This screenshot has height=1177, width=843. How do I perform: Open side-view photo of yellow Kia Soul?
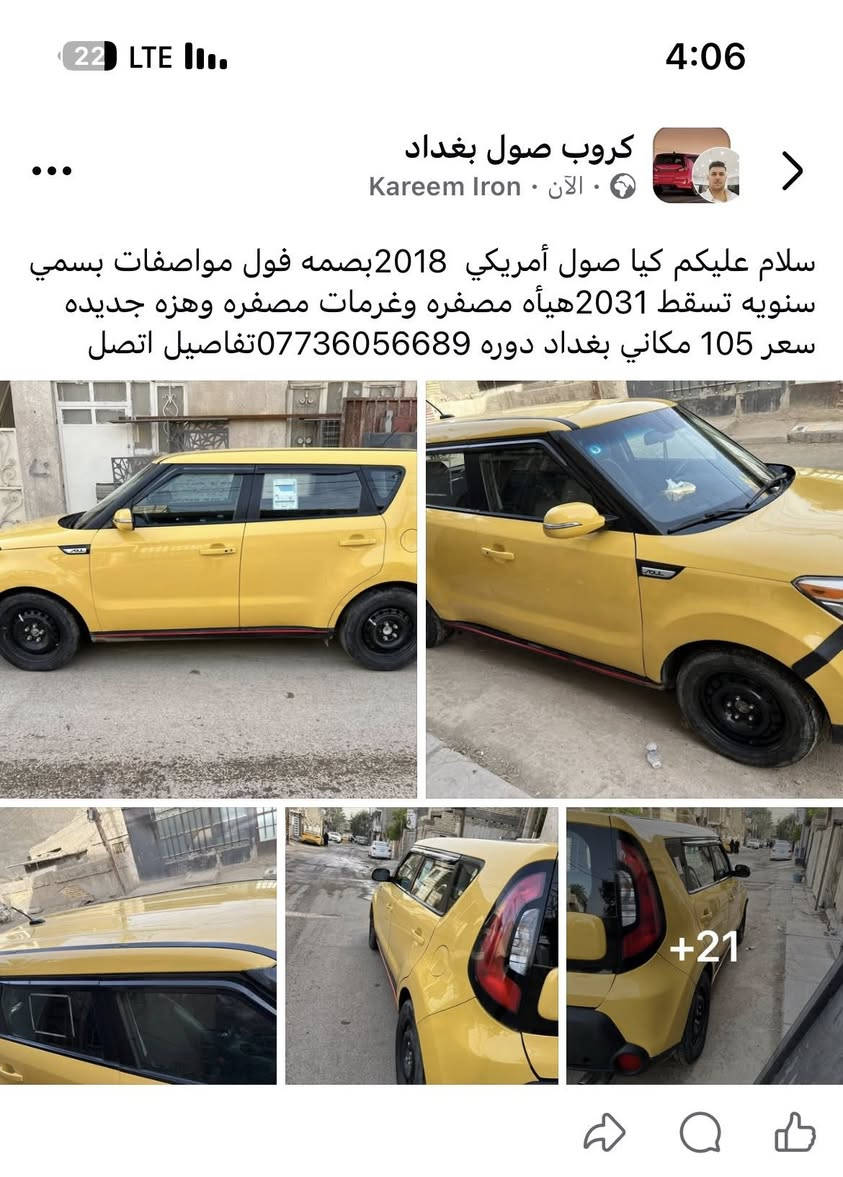pyautogui.click(x=208, y=589)
